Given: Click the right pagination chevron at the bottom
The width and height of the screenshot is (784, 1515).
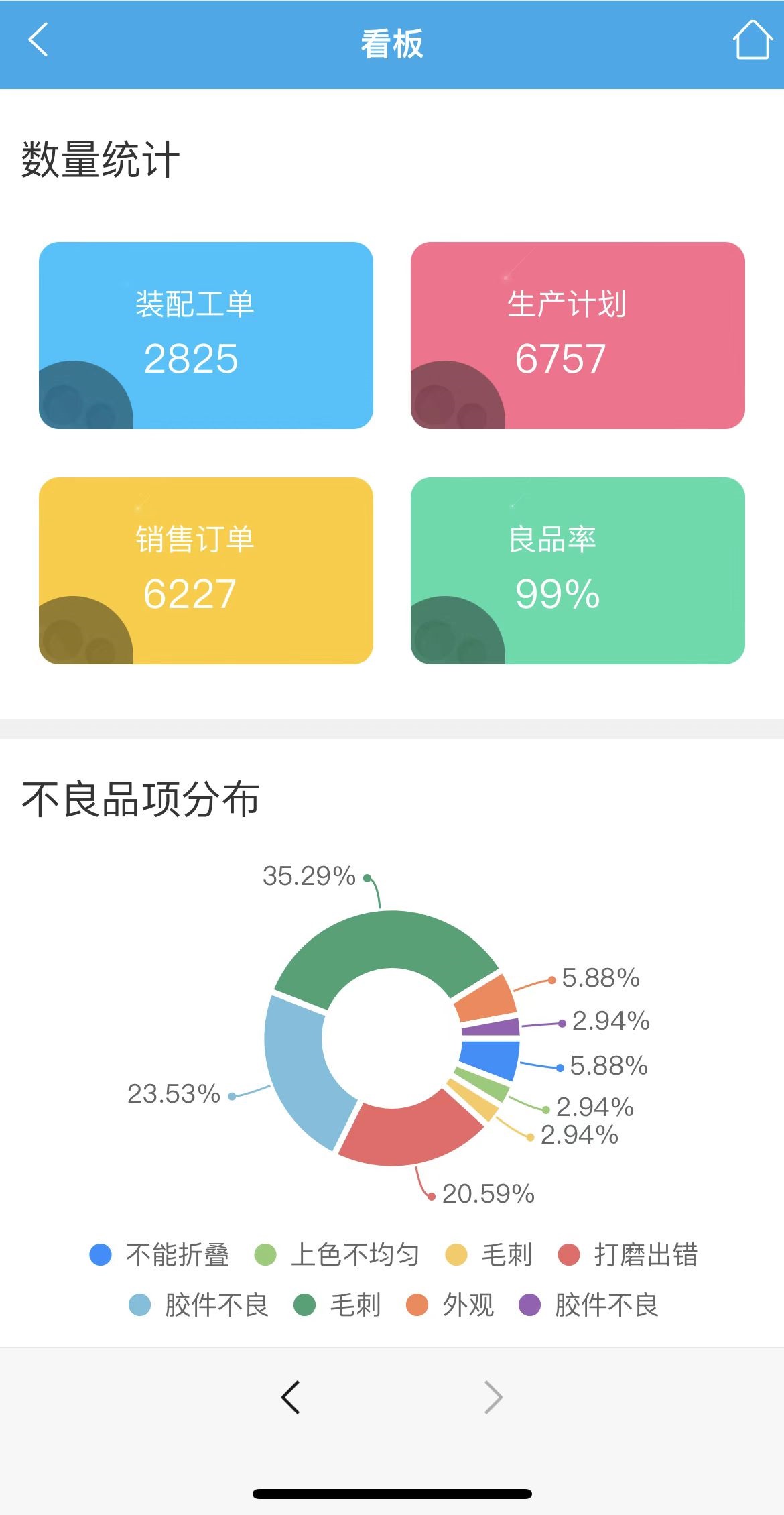Looking at the screenshot, I should coord(493,1397).
